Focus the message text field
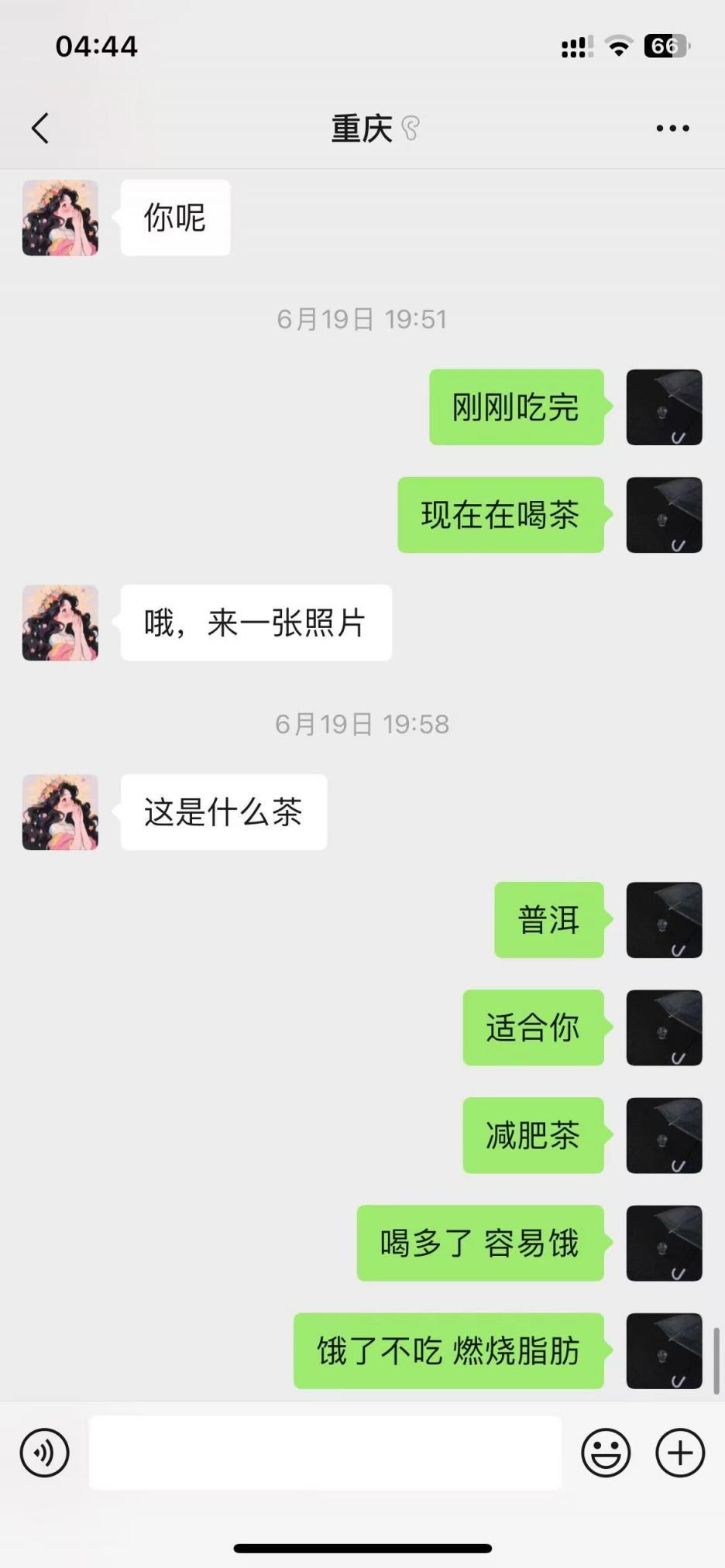The height and width of the screenshot is (1568, 725). tap(325, 1452)
